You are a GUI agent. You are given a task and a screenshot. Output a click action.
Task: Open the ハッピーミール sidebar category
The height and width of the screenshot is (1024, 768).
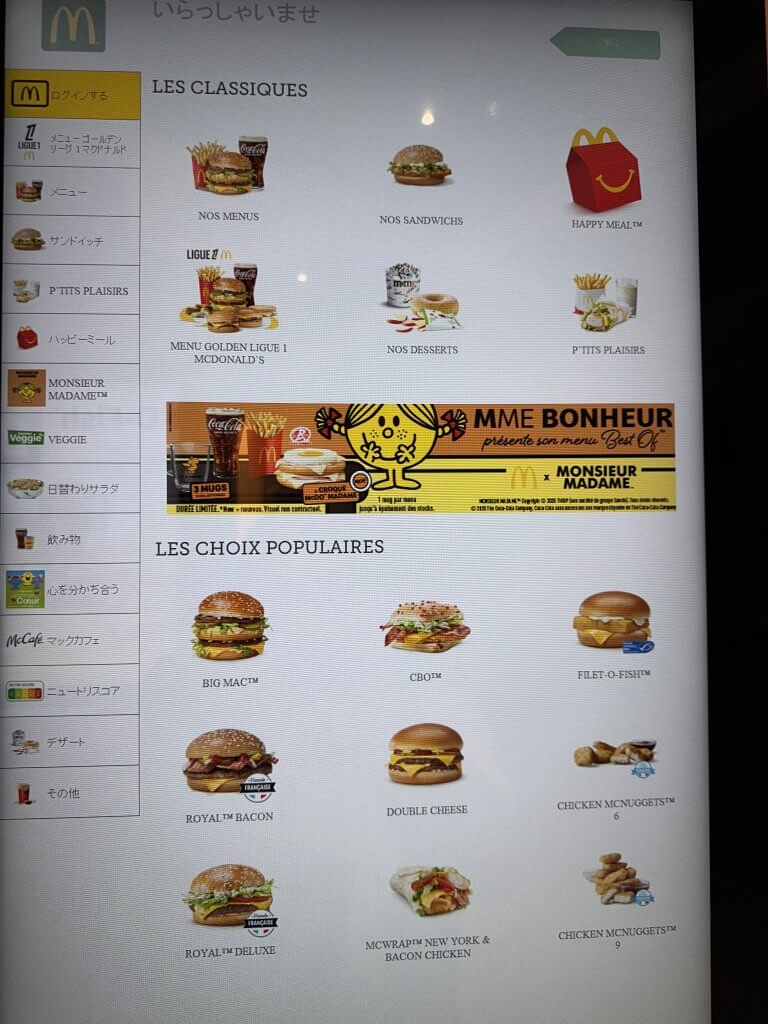[72, 339]
